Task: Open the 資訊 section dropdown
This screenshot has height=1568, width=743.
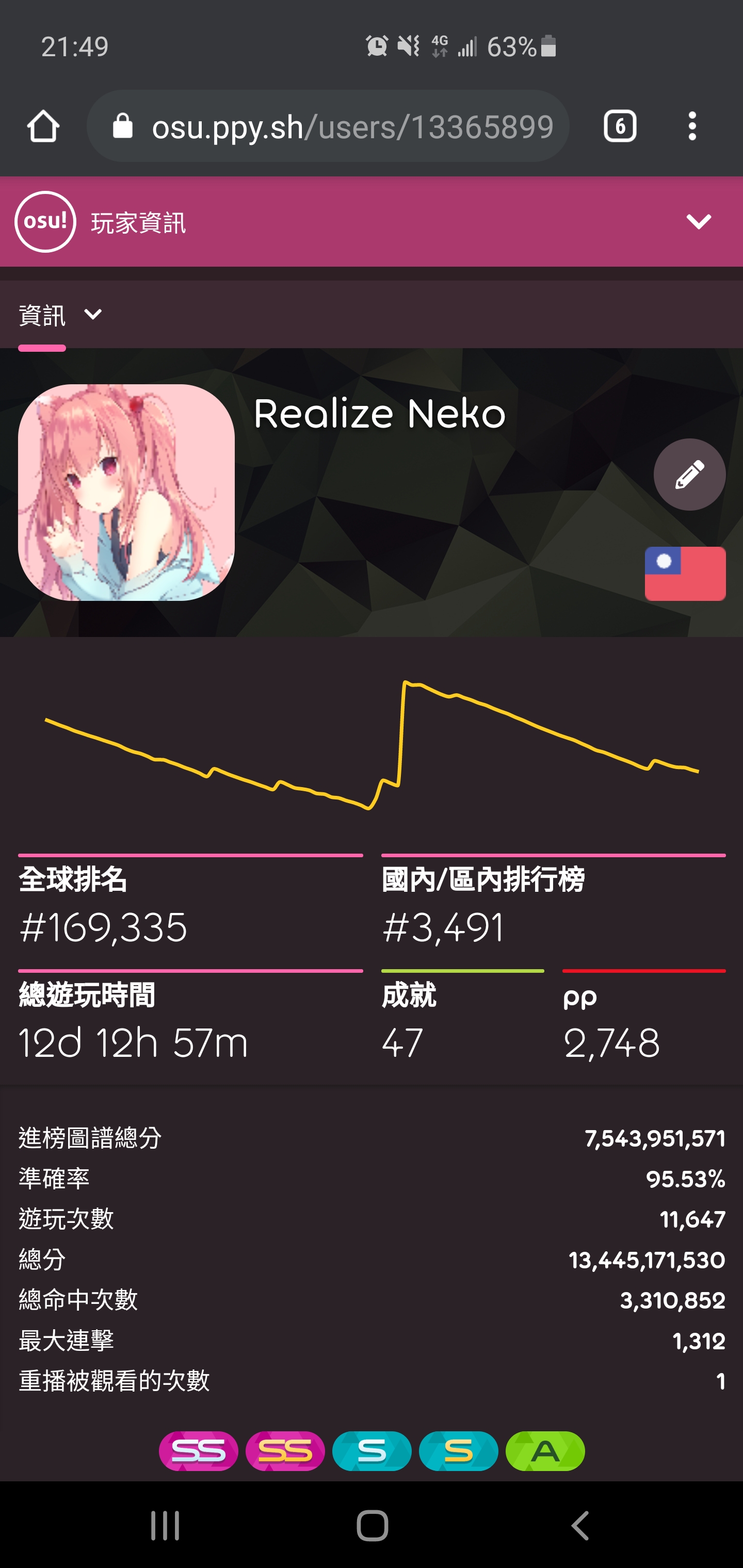Action: click(x=61, y=315)
